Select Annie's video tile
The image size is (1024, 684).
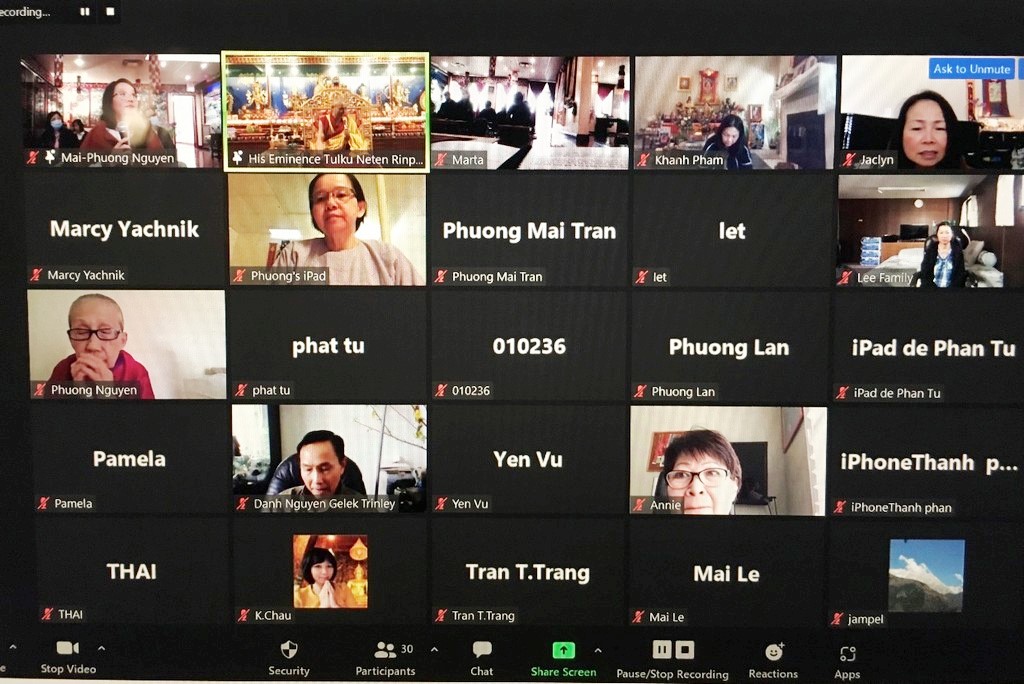coord(728,458)
